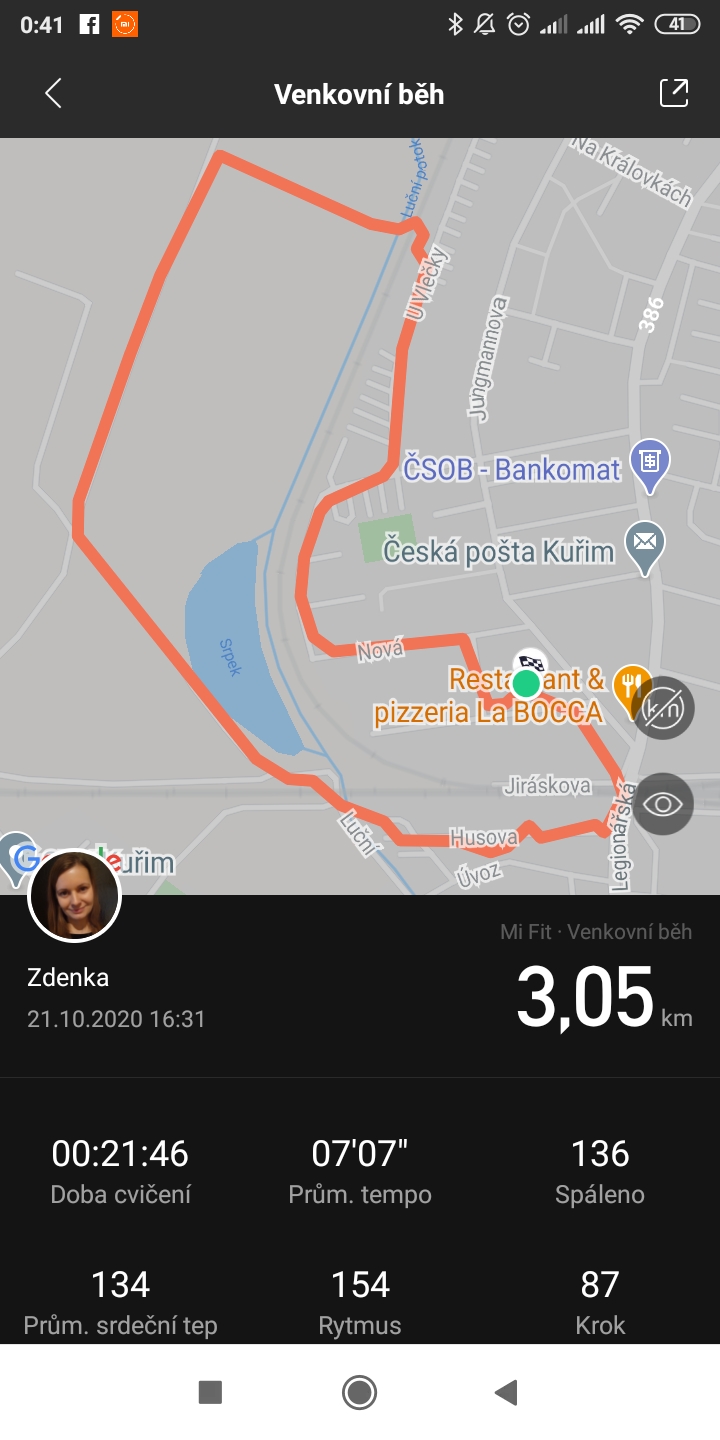Toggle the kilometer markers on the map
The width and height of the screenshot is (720, 1440).
coord(664,708)
